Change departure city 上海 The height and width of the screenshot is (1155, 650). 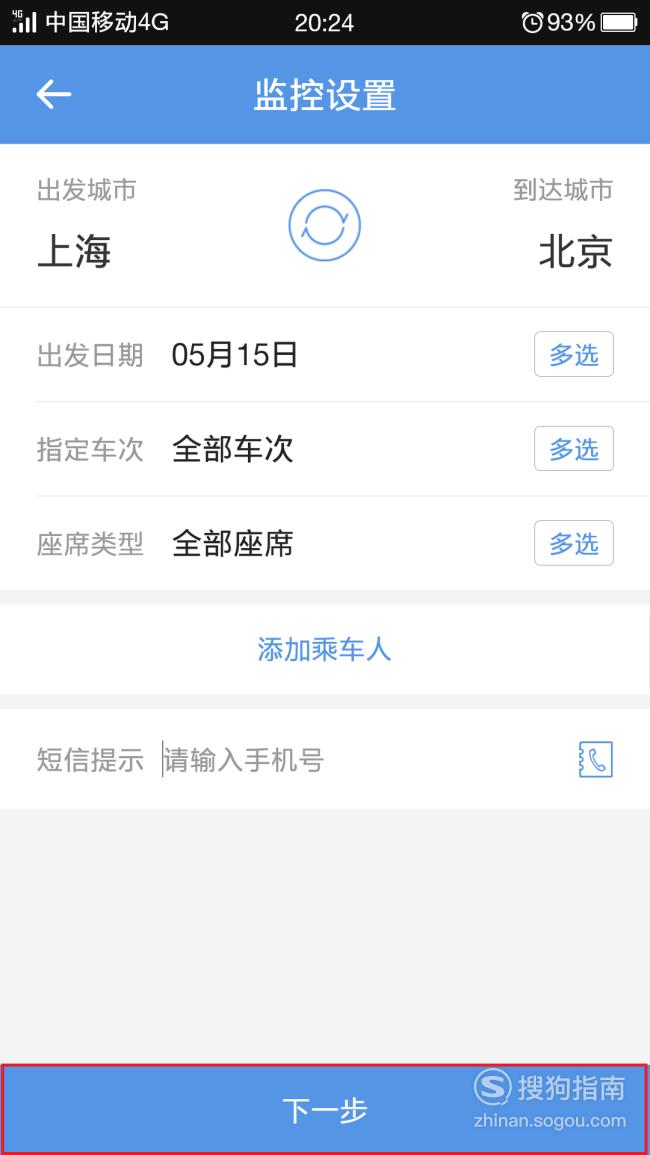pyautogui.click(x=74, y=253)
